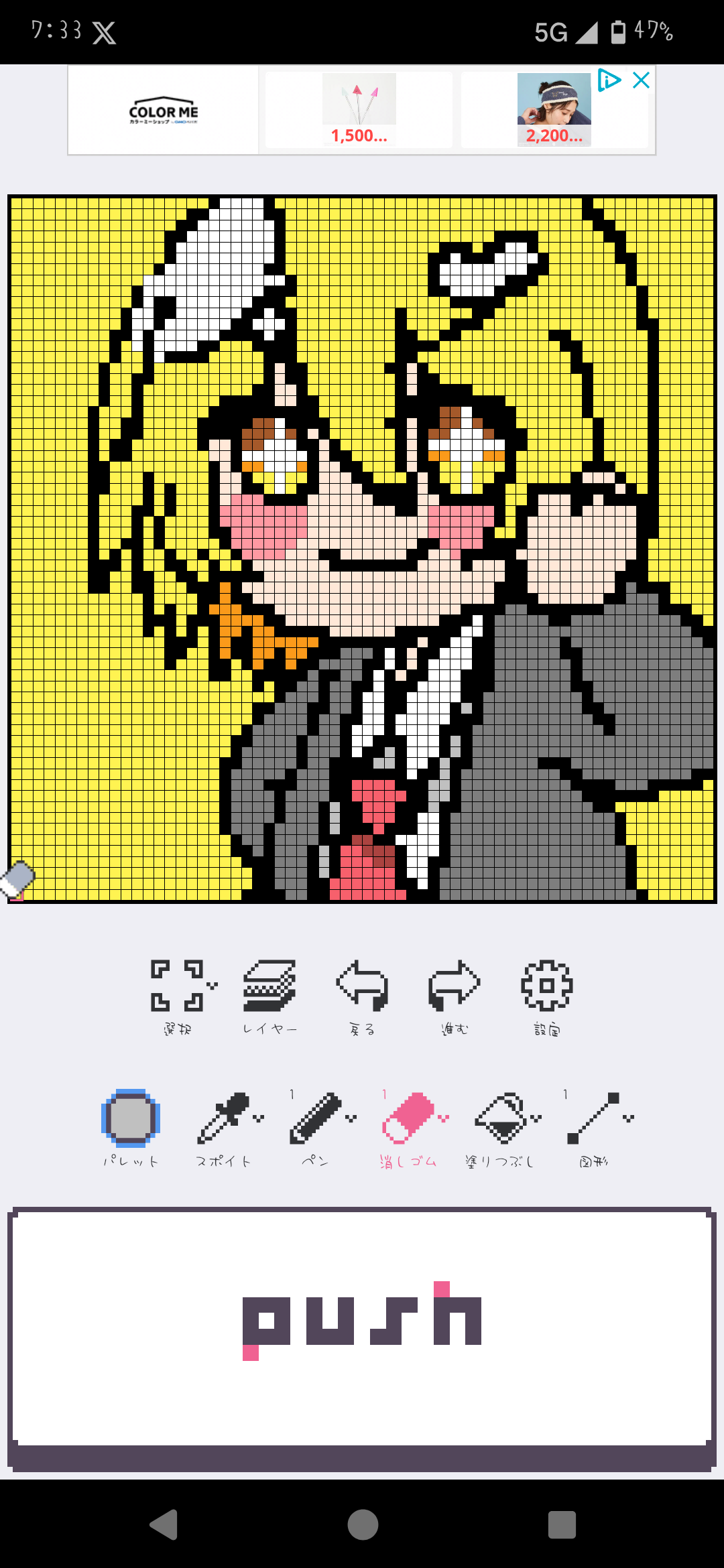Go to the home screen
Screen dimensions: 724x1568
tap(363, 1524)
